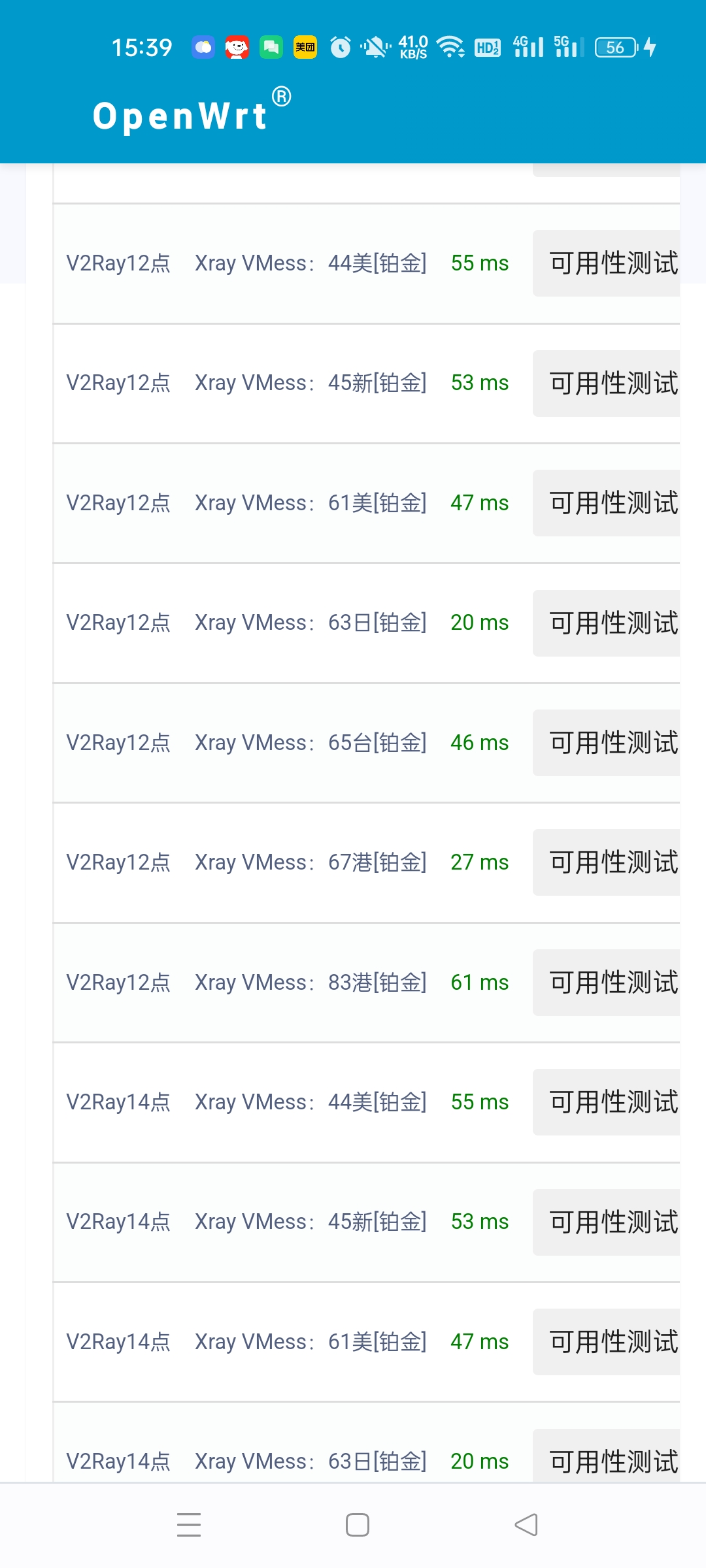
Task: Go back using the system navigation bar
Action: click(526, 1525)
